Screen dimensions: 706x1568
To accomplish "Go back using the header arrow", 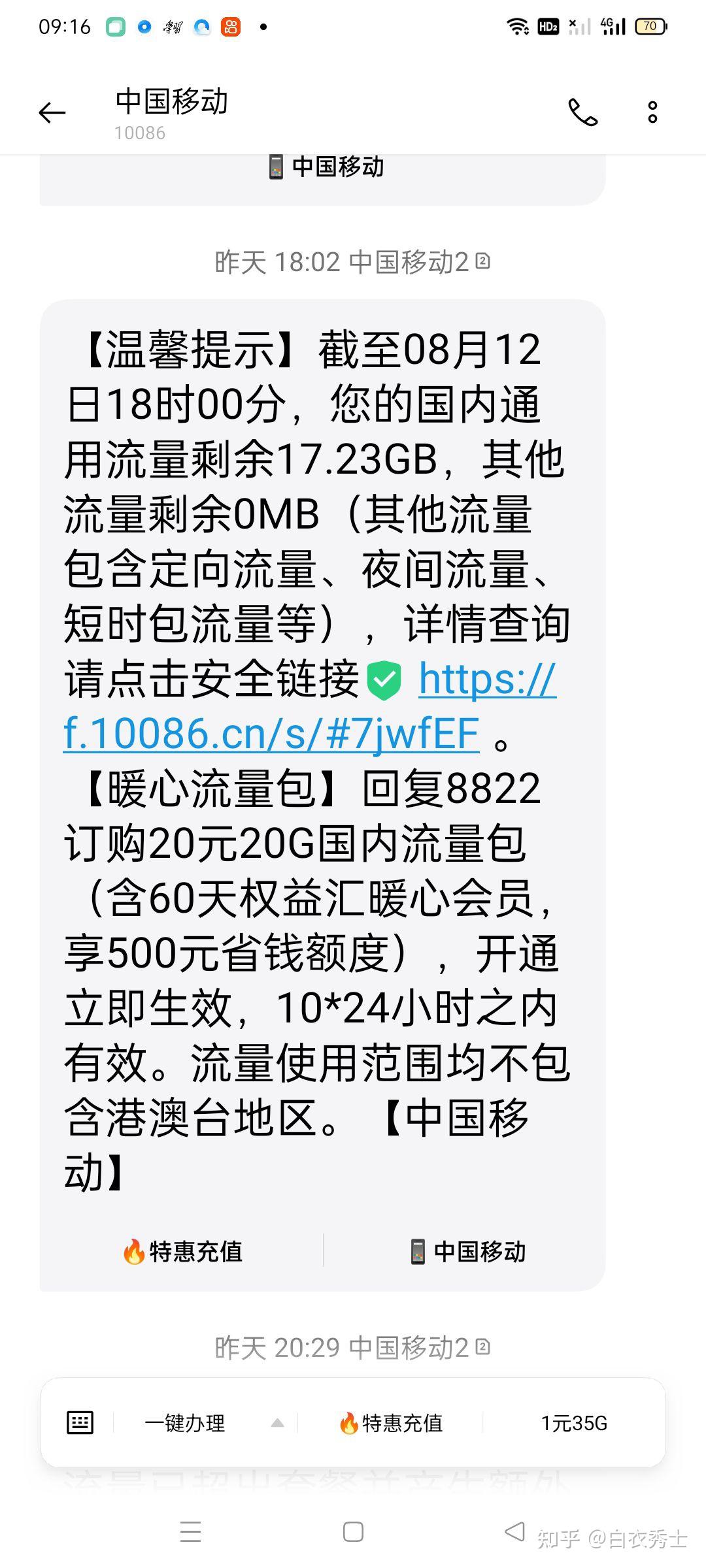I will coord(52,113).
